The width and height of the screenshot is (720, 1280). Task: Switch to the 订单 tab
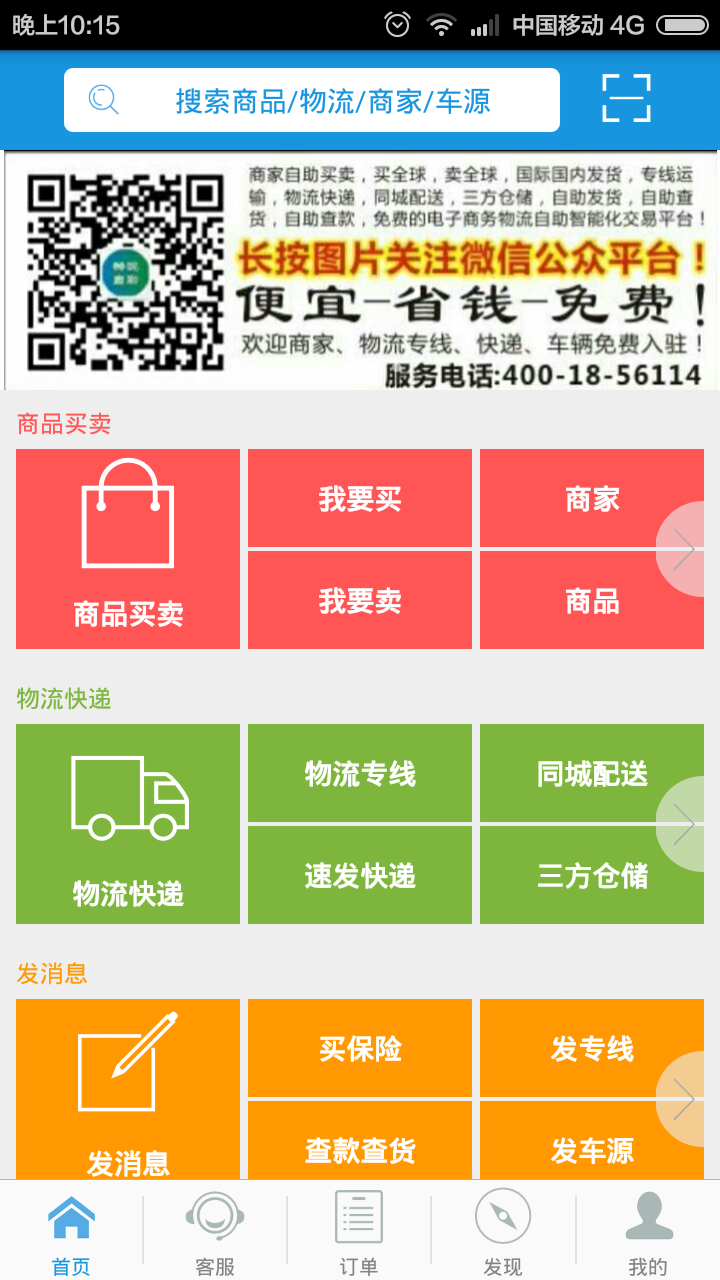click(x=359, y=1232)
